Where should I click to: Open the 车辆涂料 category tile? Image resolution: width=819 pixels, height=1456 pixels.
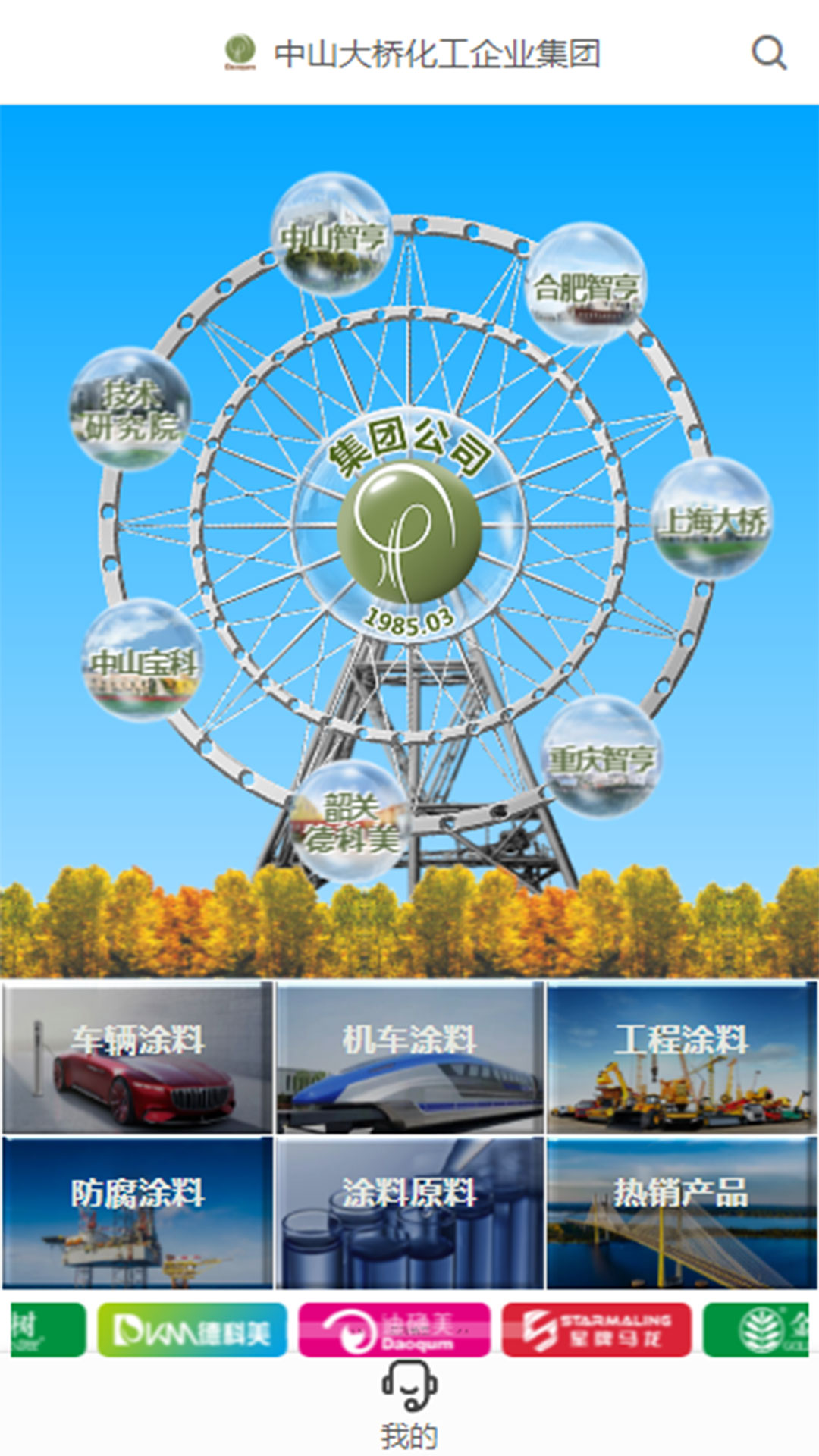click(x=137, y=1057)
